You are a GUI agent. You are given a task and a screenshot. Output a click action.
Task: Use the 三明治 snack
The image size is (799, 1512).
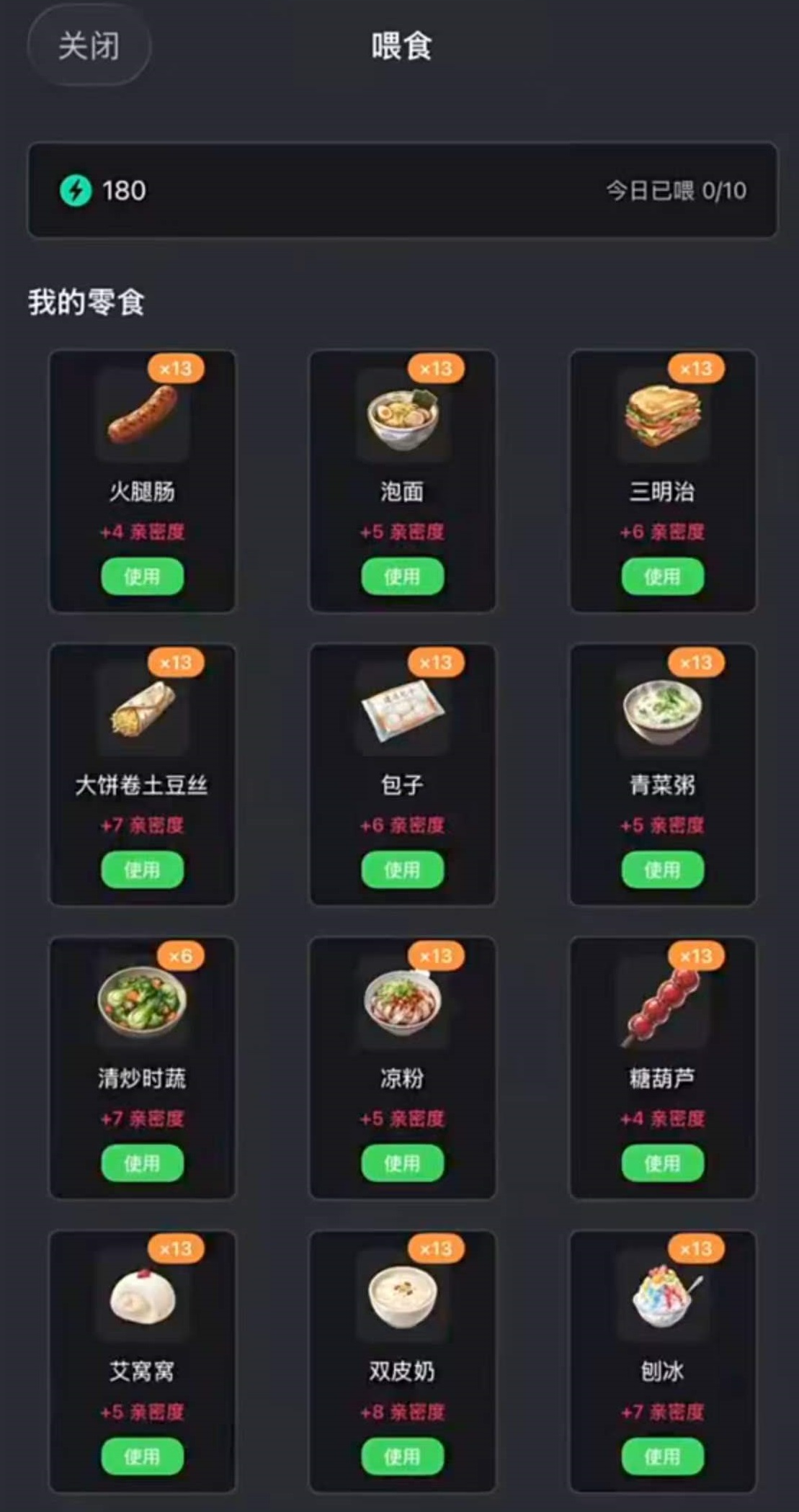(662, 576)
